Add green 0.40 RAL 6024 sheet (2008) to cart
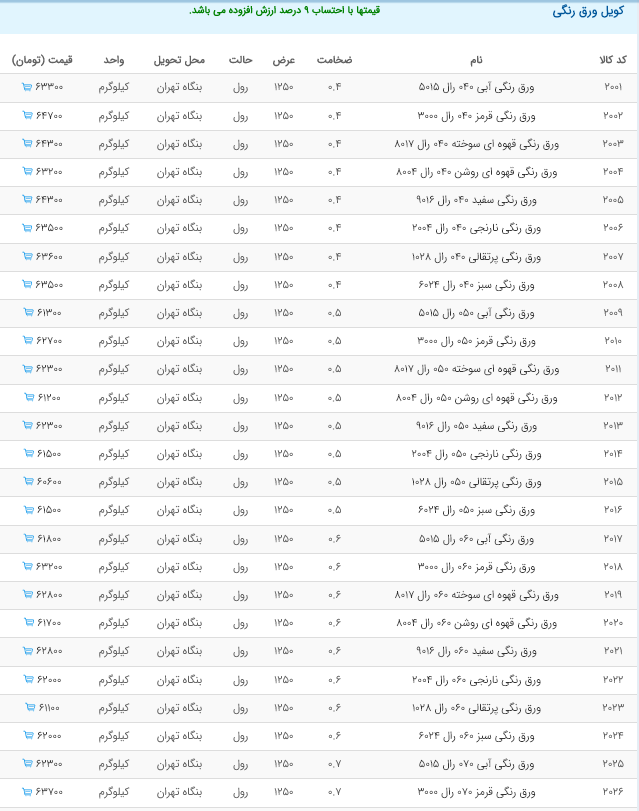Image resolution: width=639 pixels, height=811 pixels. [27, 285]
